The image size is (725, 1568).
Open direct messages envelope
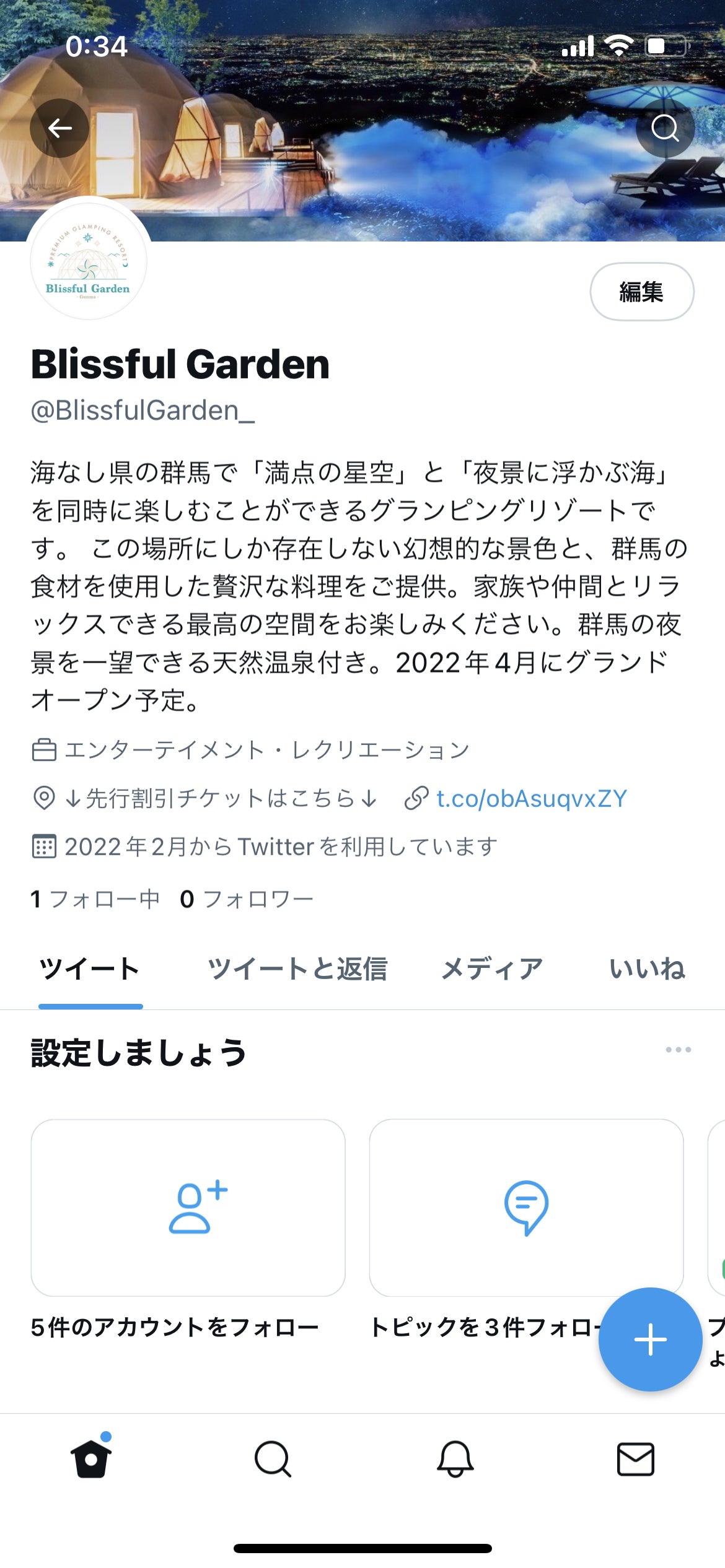(636, 1459)
